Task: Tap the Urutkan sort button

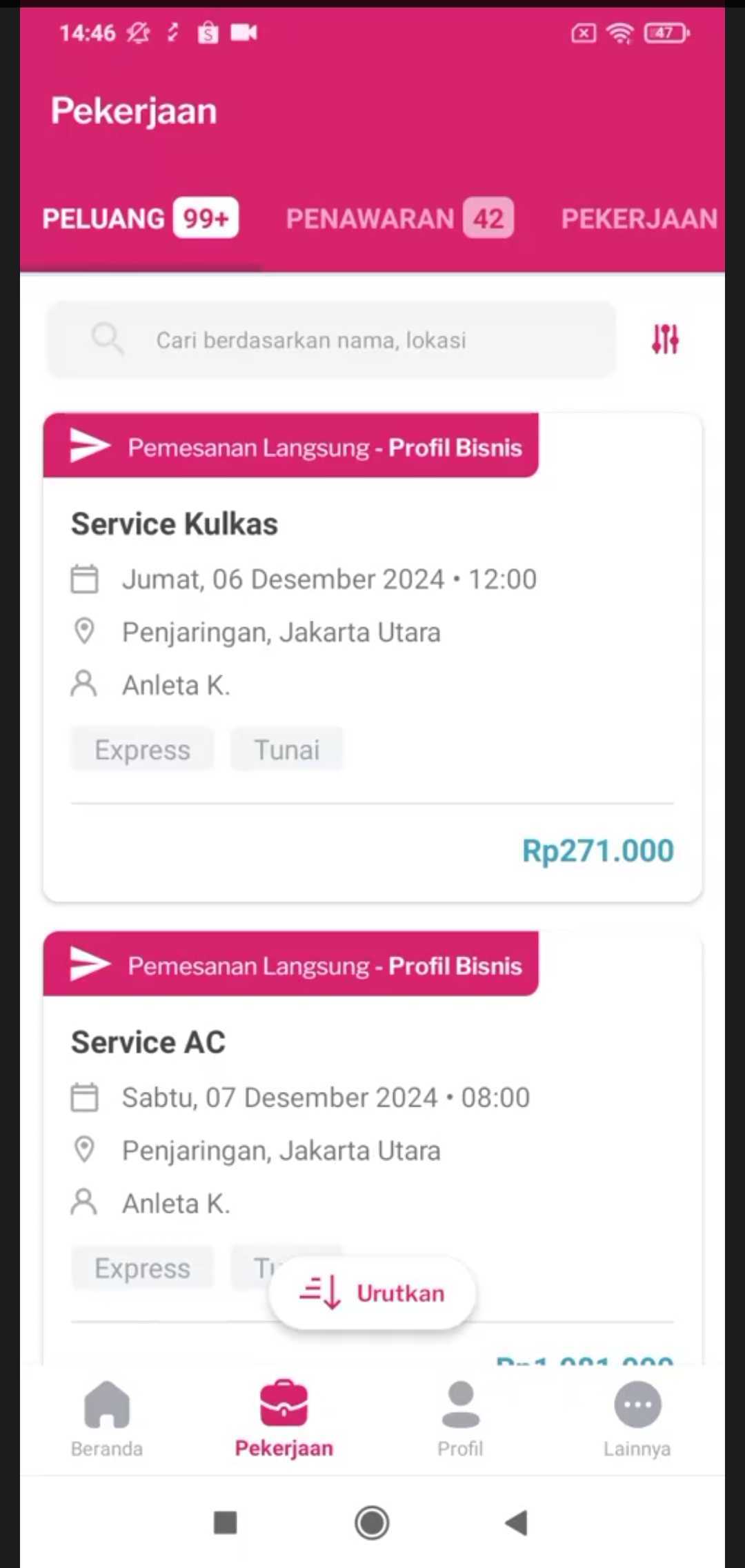Action: click(x=372, y=1293)
